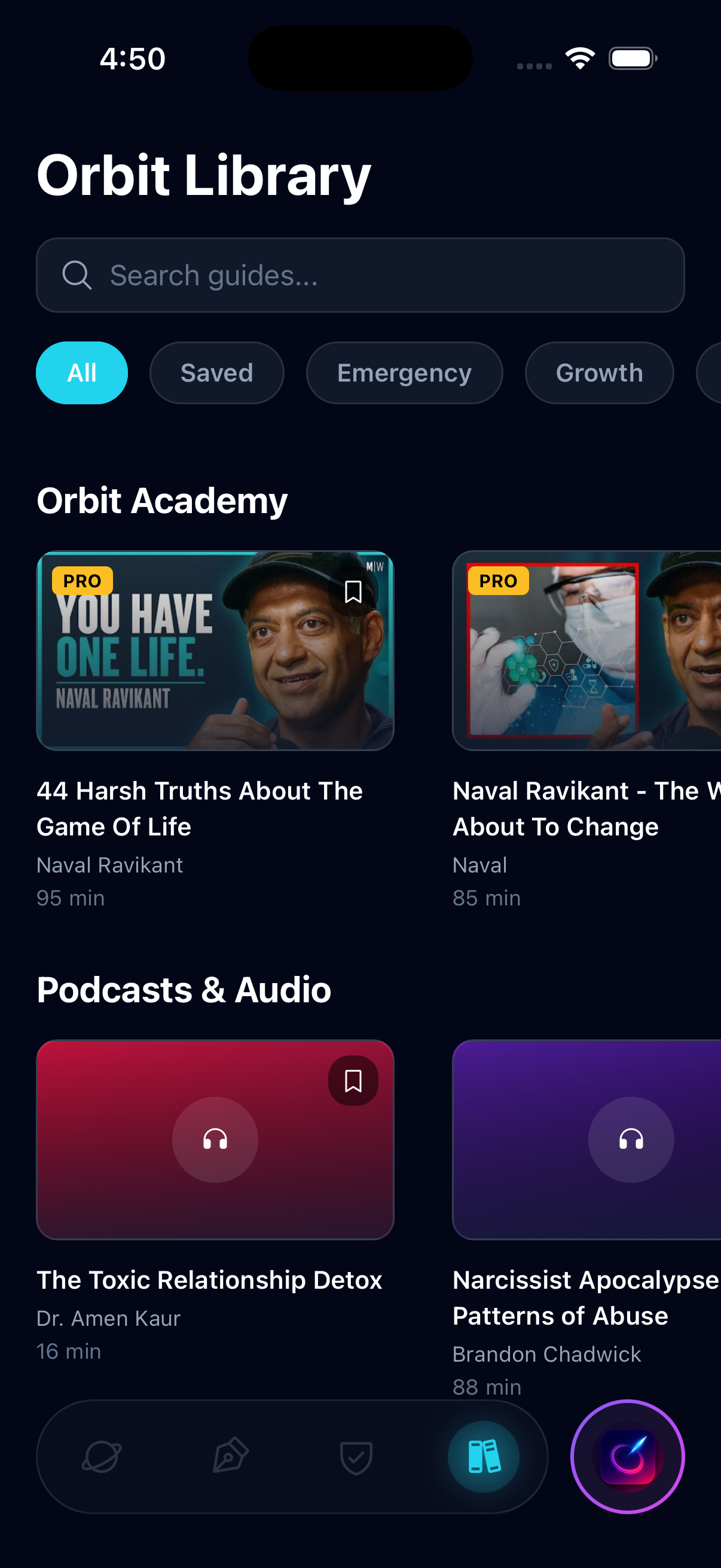The height and width of the screenshot is (1568, 721).
Task: Select the Growth filter chip
Action: pyautogui.click(x=598, y=373)
